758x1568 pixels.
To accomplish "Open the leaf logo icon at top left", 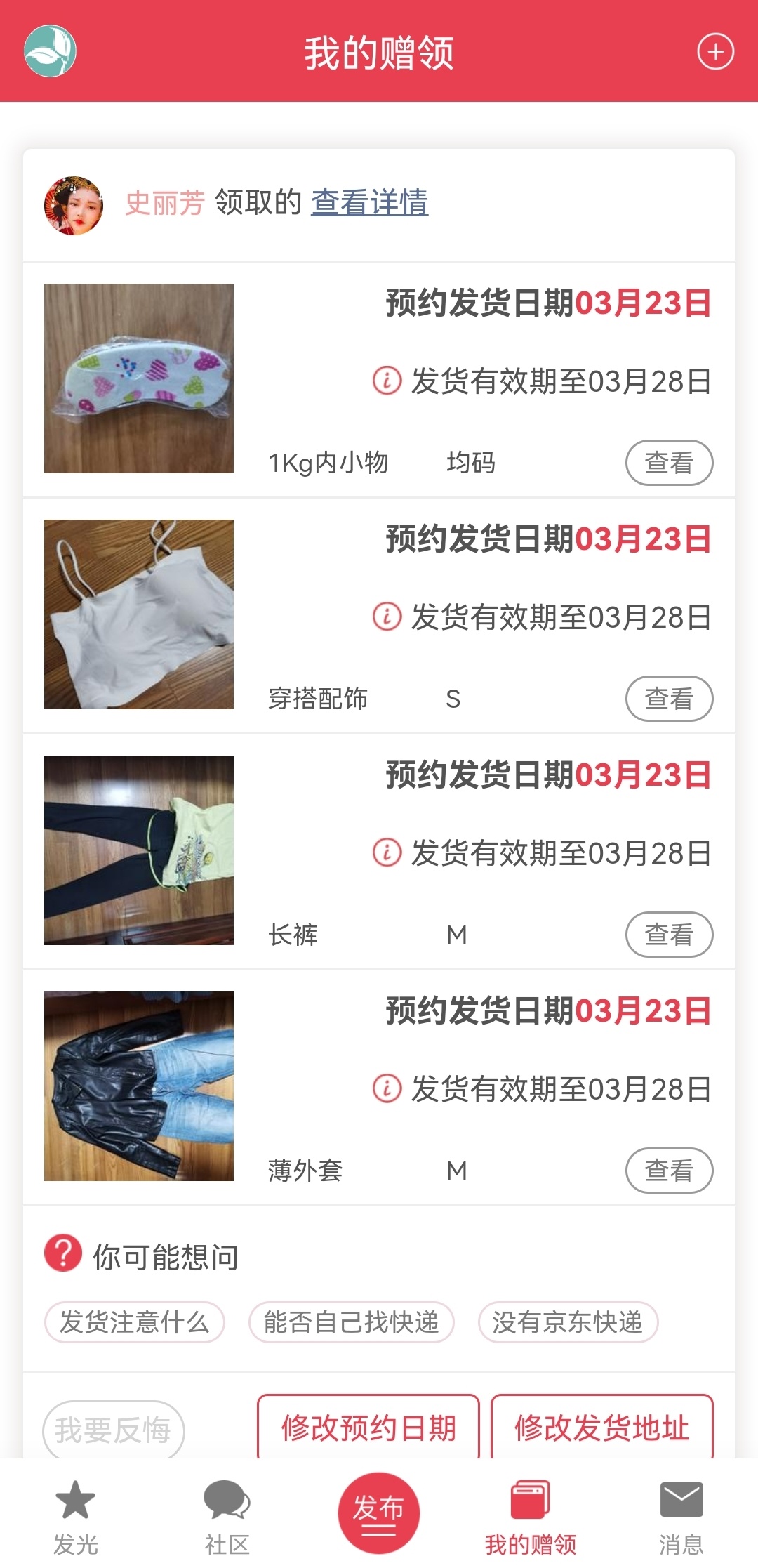I will click(50, 51).
